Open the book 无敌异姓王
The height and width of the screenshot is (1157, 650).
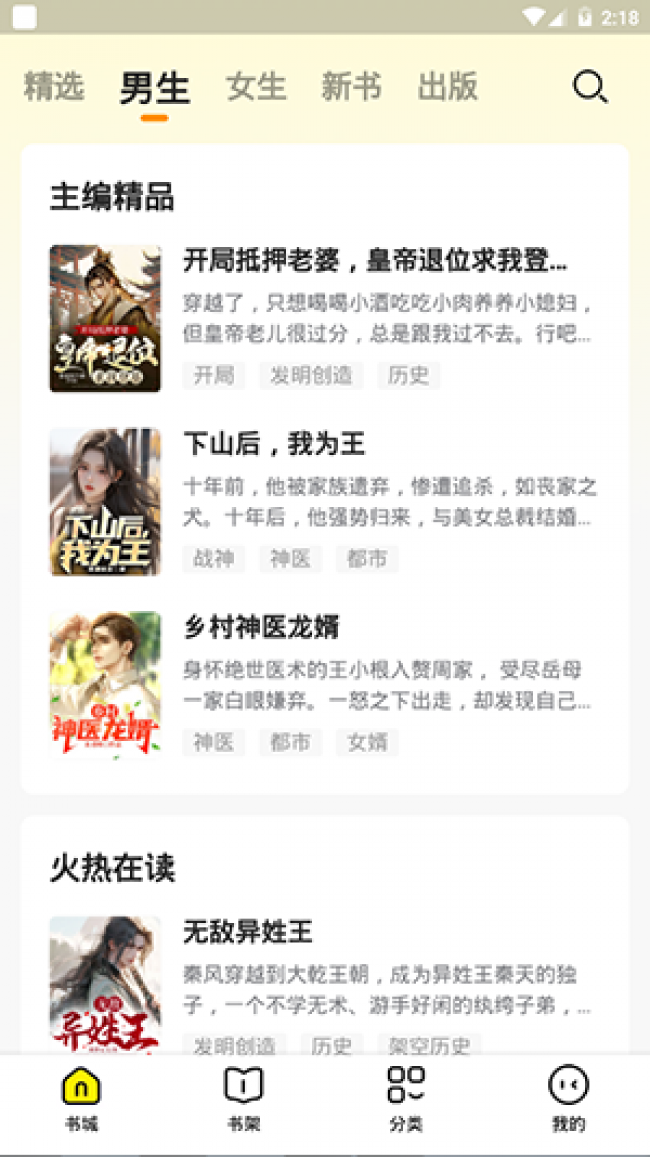point(248,933)
